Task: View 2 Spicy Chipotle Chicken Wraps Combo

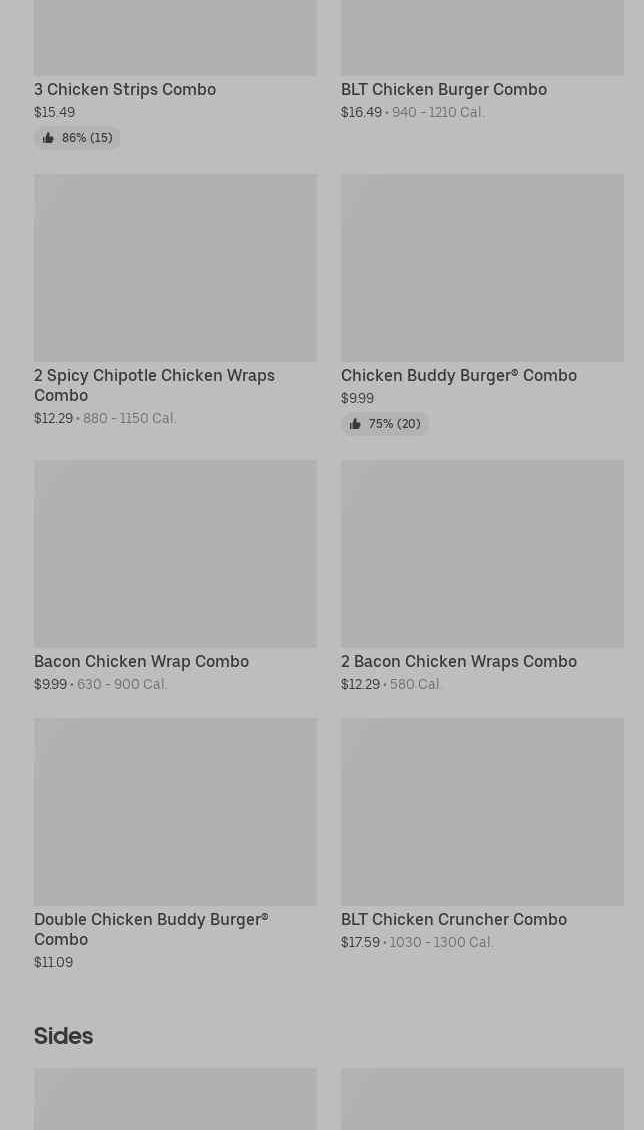Action: point(175,270)
